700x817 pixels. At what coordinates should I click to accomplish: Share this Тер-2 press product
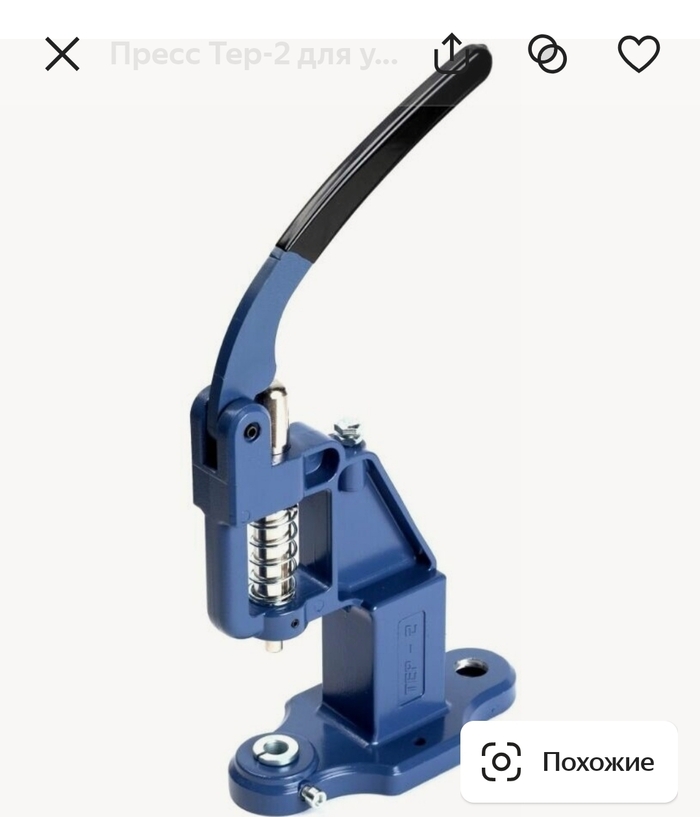452,54
